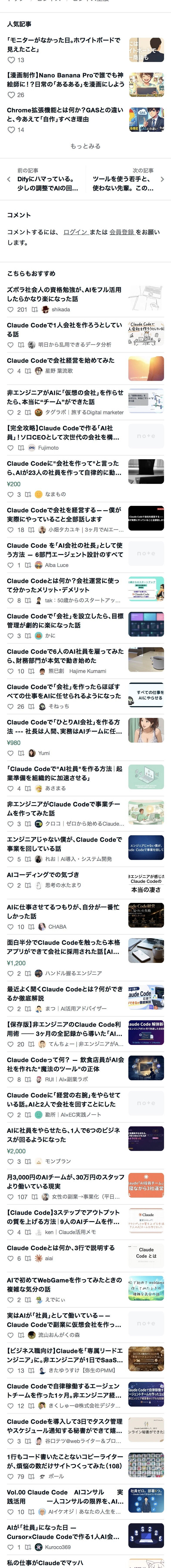The width and height of the screenshot is (171, 1568).
Task: Open article 「モニターがなかった日。ホワイトボードで見えたこと」
Action: (x=64, y=45)
